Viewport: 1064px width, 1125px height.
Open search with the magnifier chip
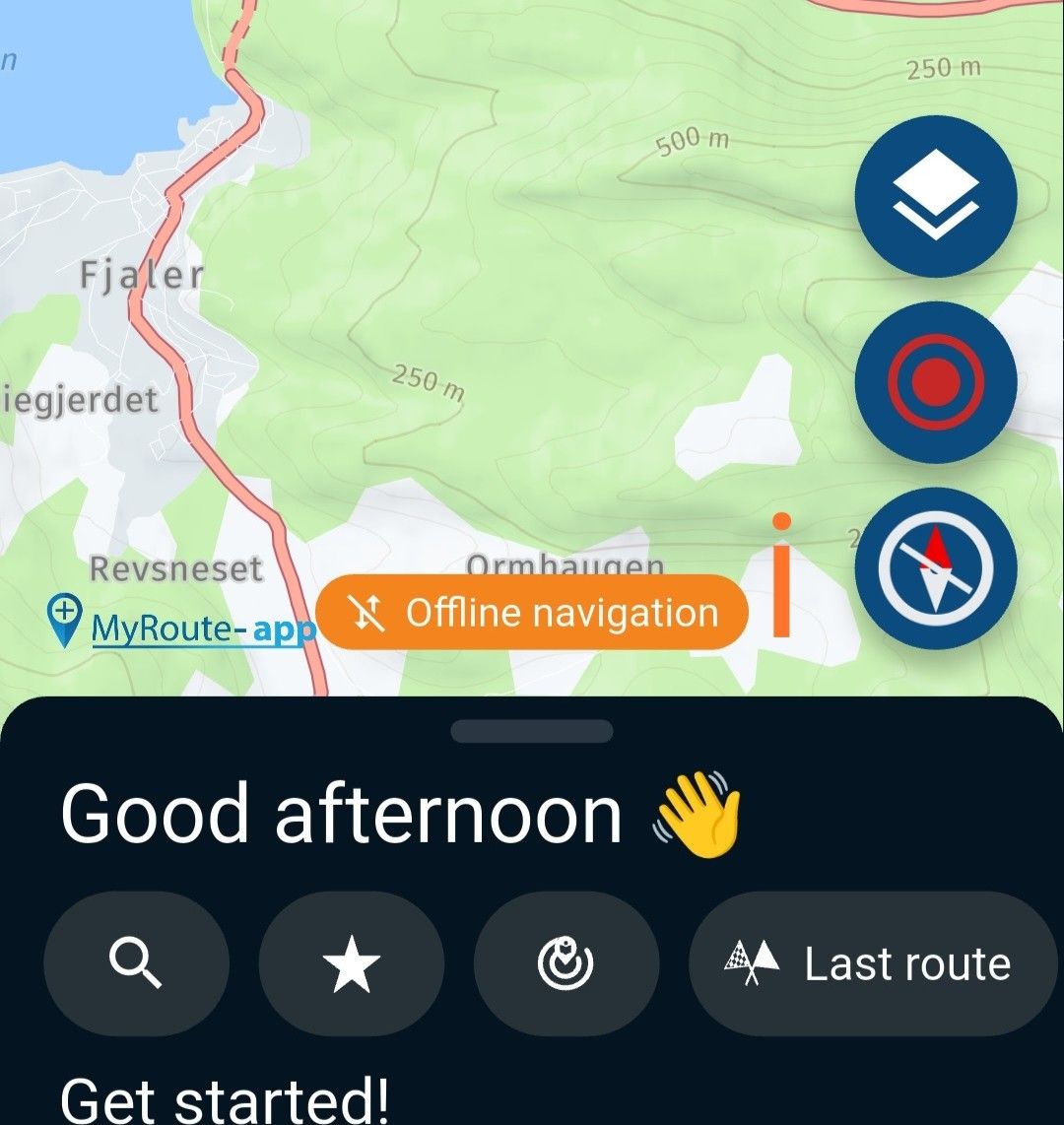tap(136, 963)
